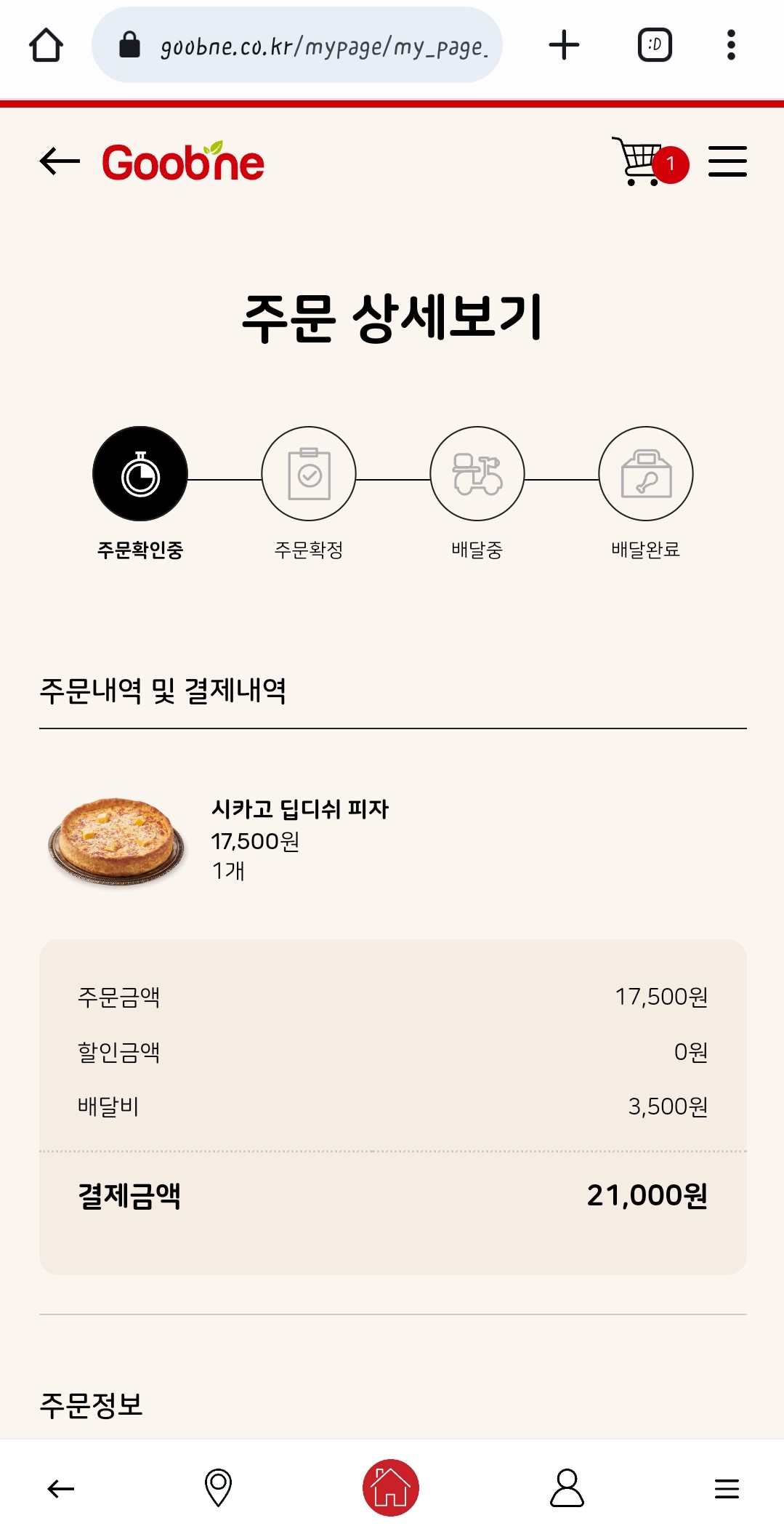784x1526 pixels.
Task: Select the red home button at bottom
Action: (x=392, y=1487)
